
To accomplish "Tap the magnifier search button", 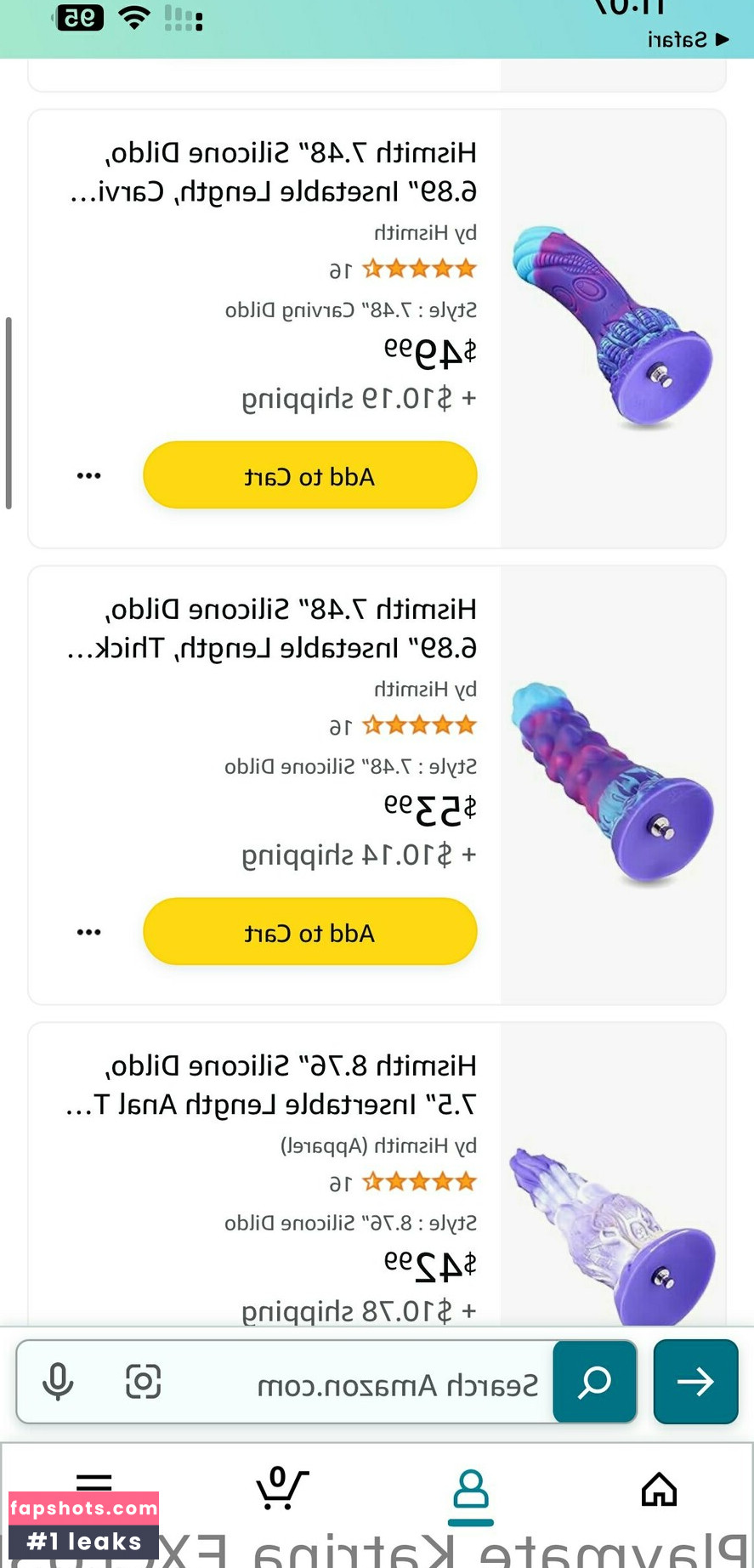I will coord(594,1383).
